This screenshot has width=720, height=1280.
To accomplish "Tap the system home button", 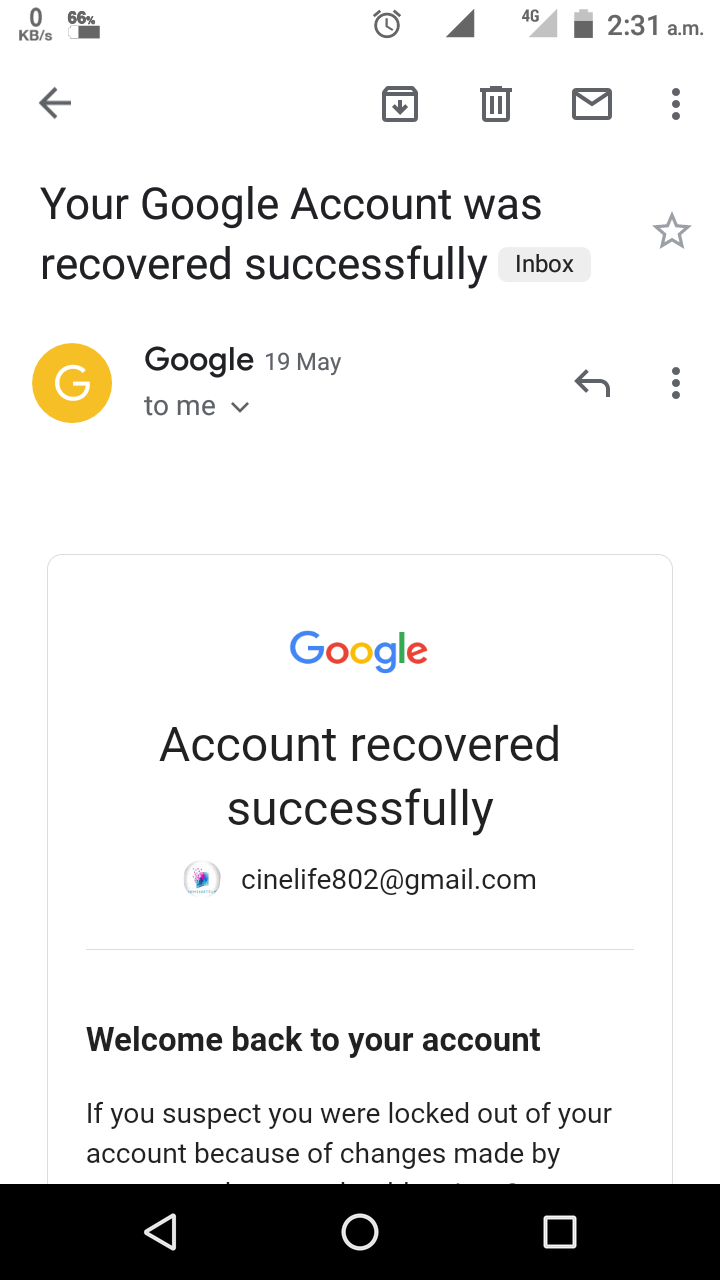I will (x=360, y=1232).
